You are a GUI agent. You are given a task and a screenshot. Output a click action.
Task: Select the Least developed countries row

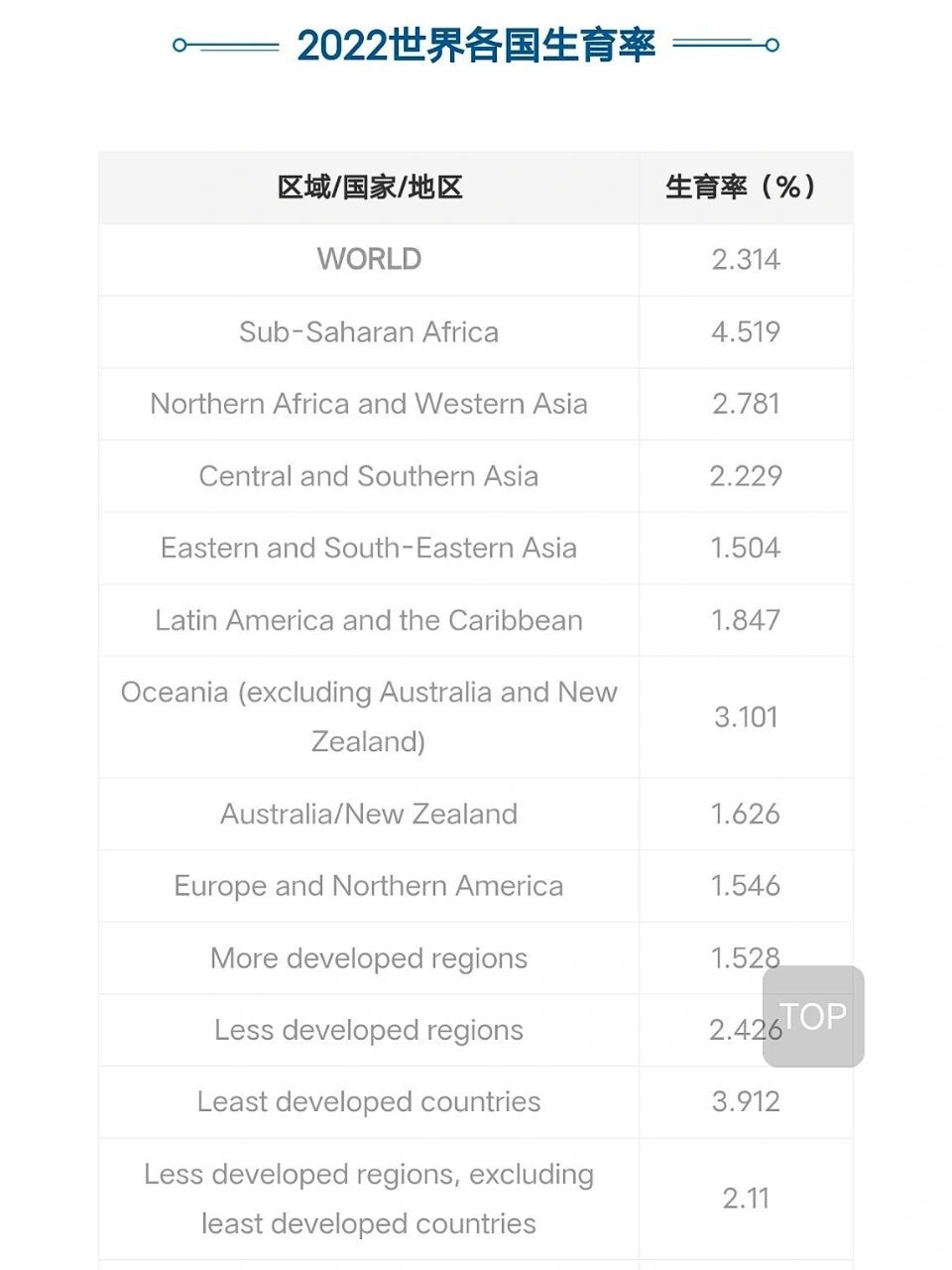click(369, 1101)
